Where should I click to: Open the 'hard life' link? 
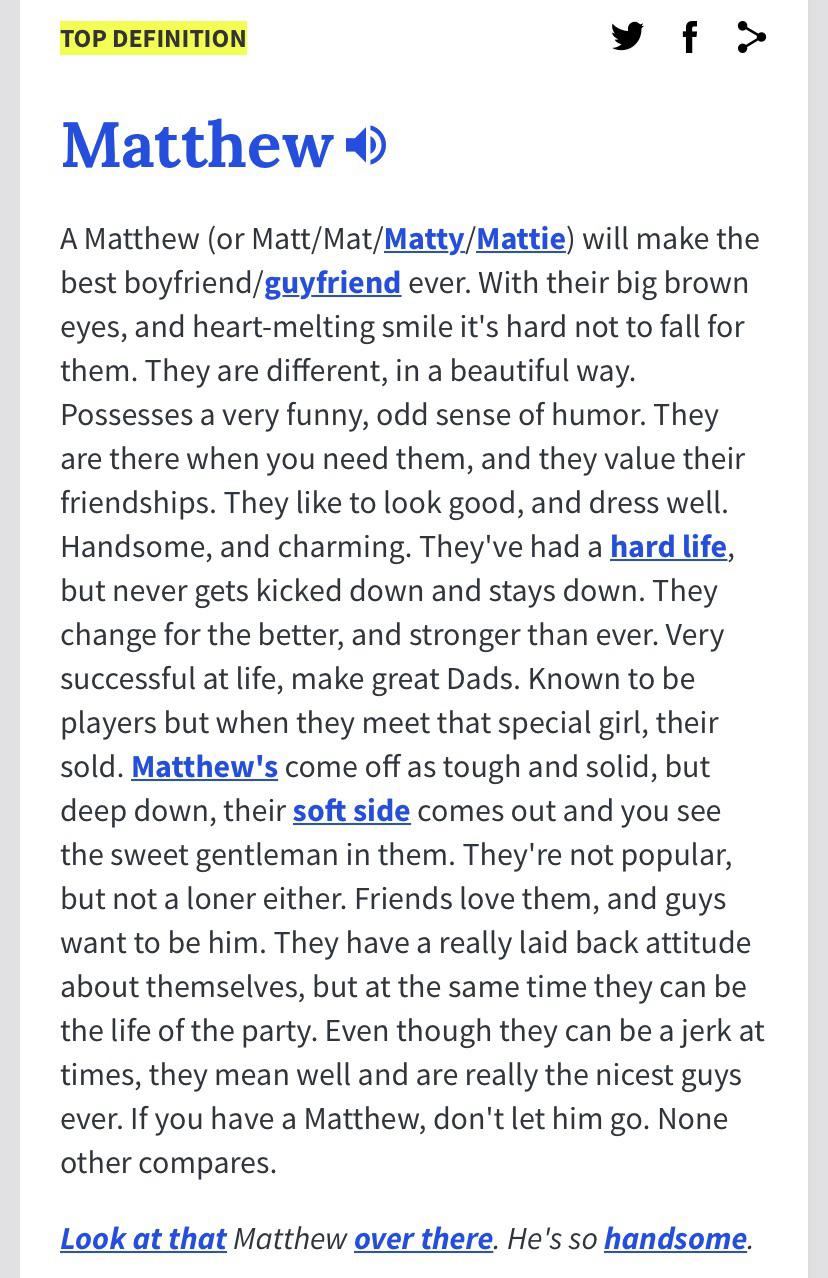(668, 546)
